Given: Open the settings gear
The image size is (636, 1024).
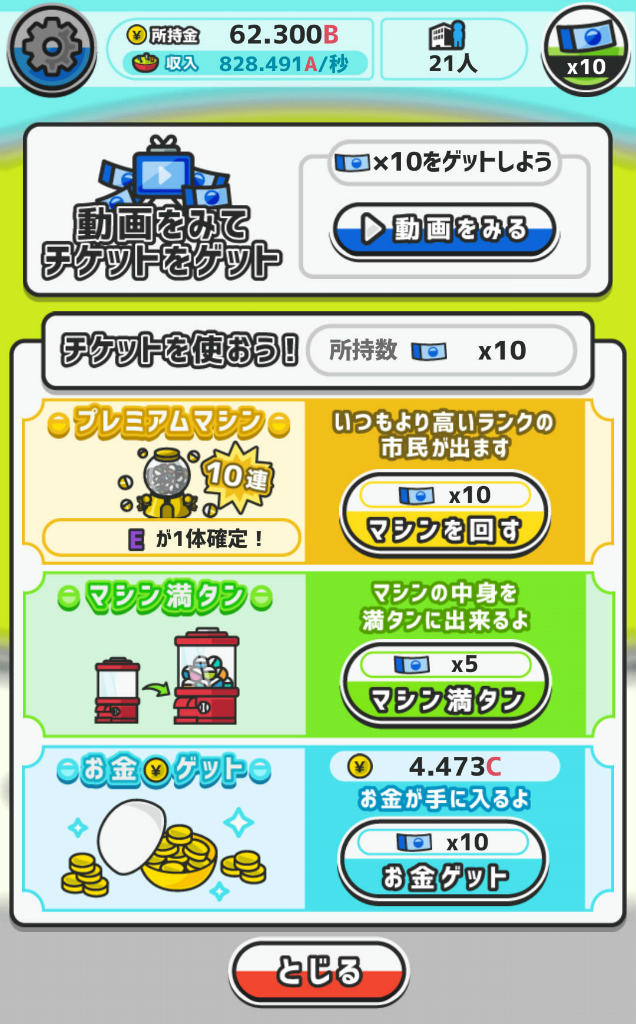Looking at the screenshot, I should (50, 48).
